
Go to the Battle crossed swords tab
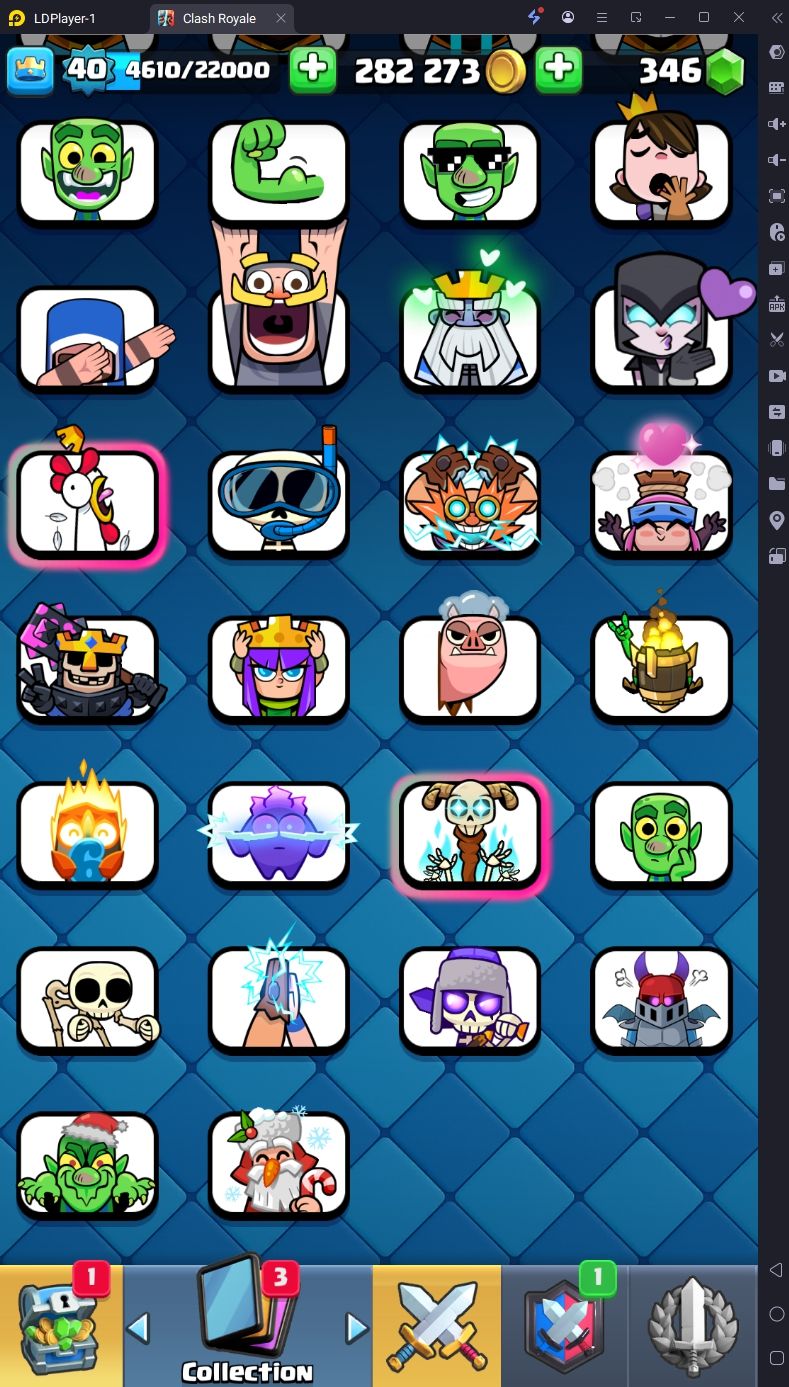pyautogui.click(x=436, y=1325)
